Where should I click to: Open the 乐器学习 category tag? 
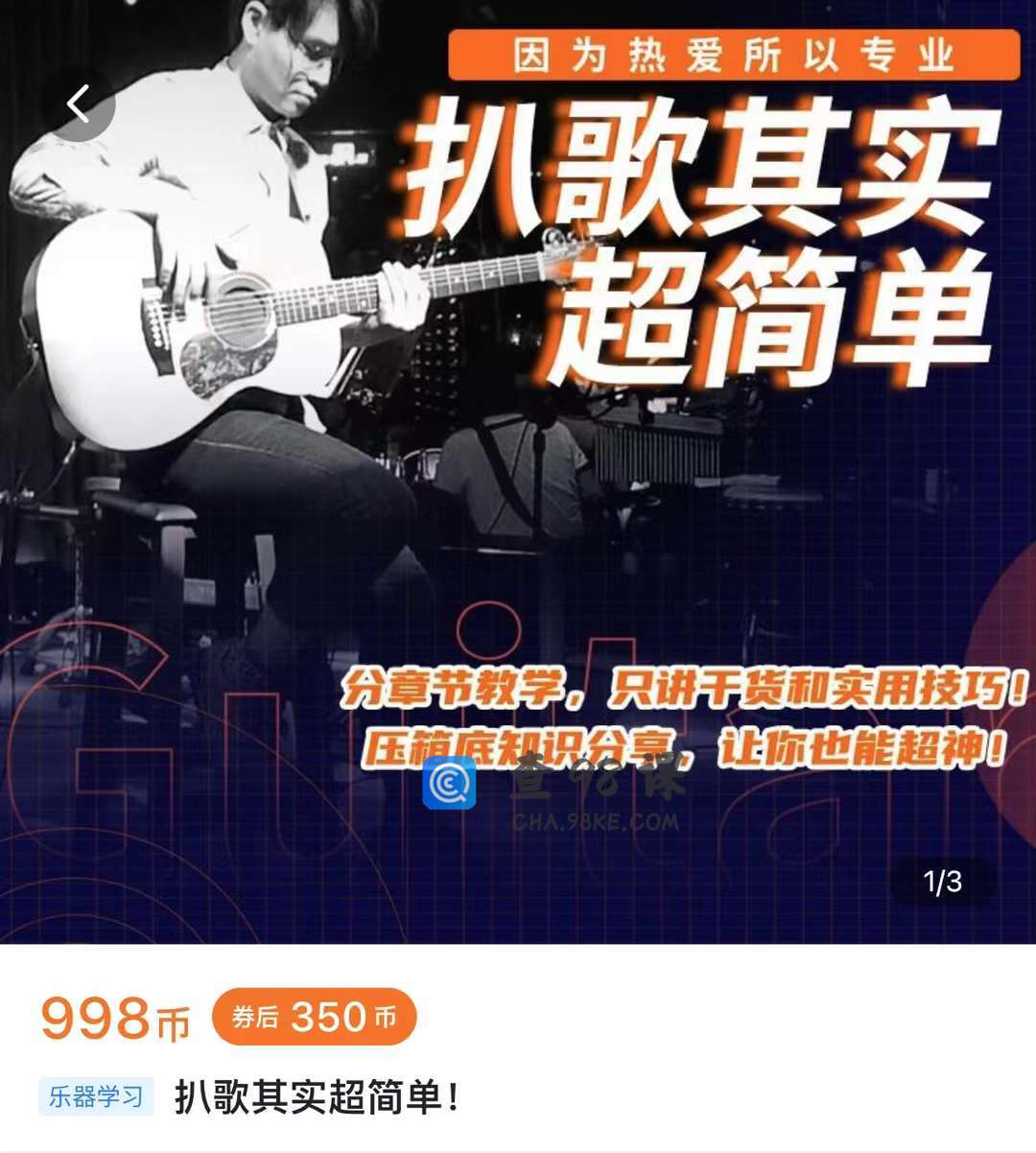tap(96, 1096)
